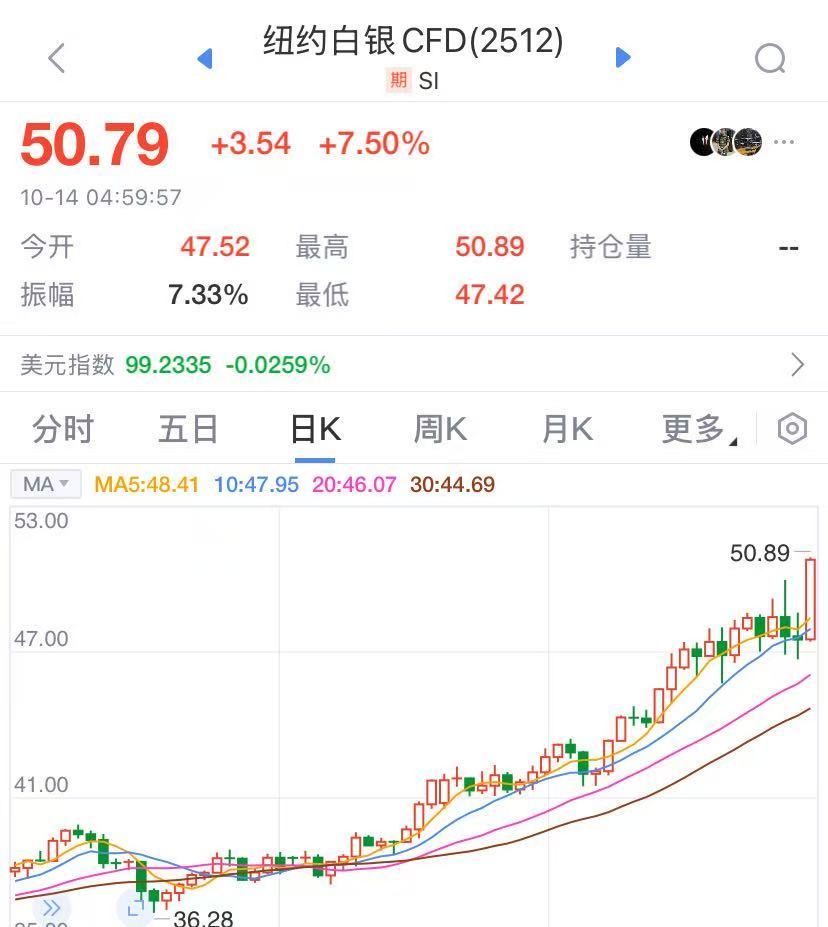The image size is (828, 927).
Task: Select the previous instrument blue arrow
Action: 205,58
